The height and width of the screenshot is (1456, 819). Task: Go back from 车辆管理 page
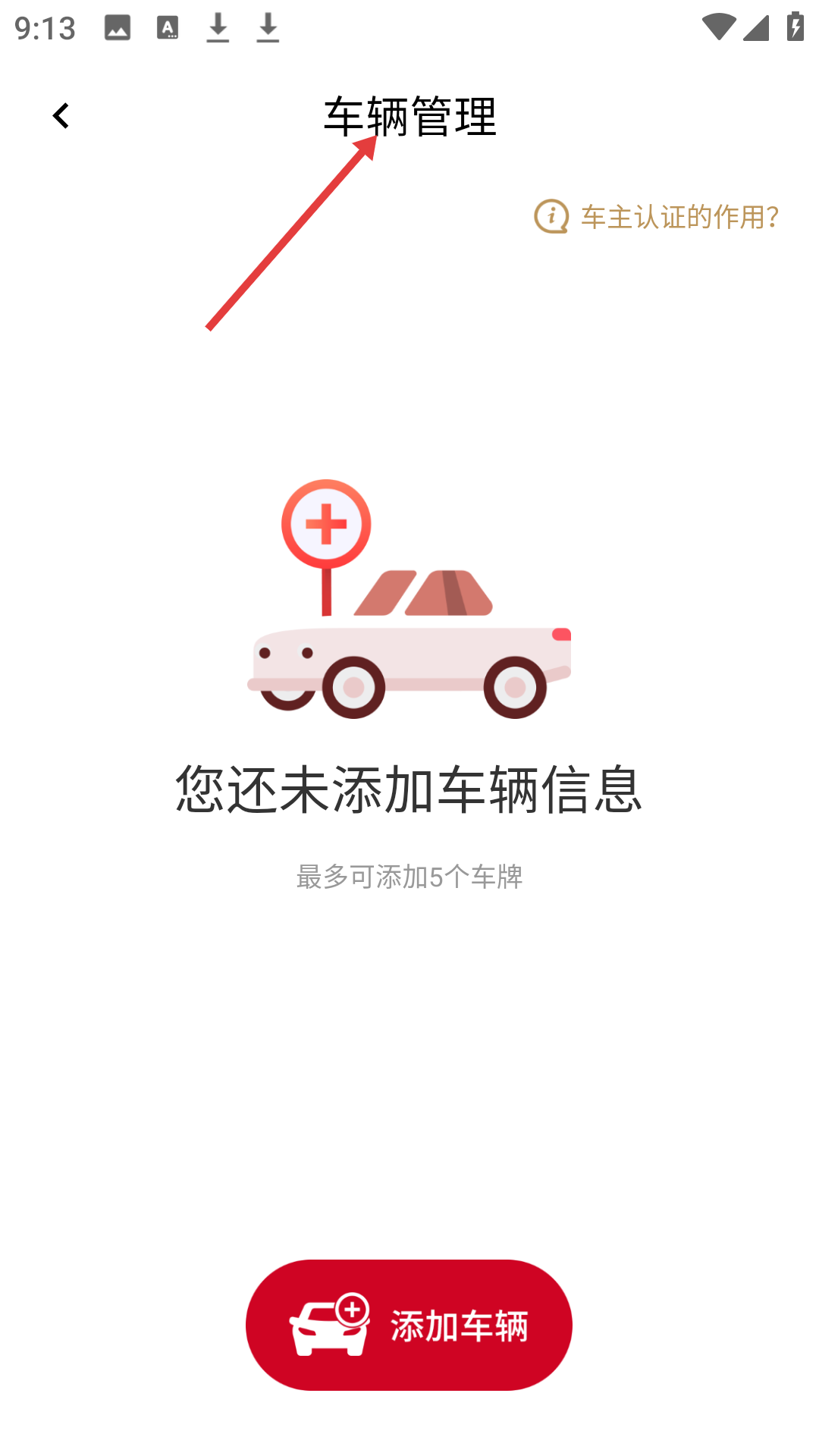61,116
